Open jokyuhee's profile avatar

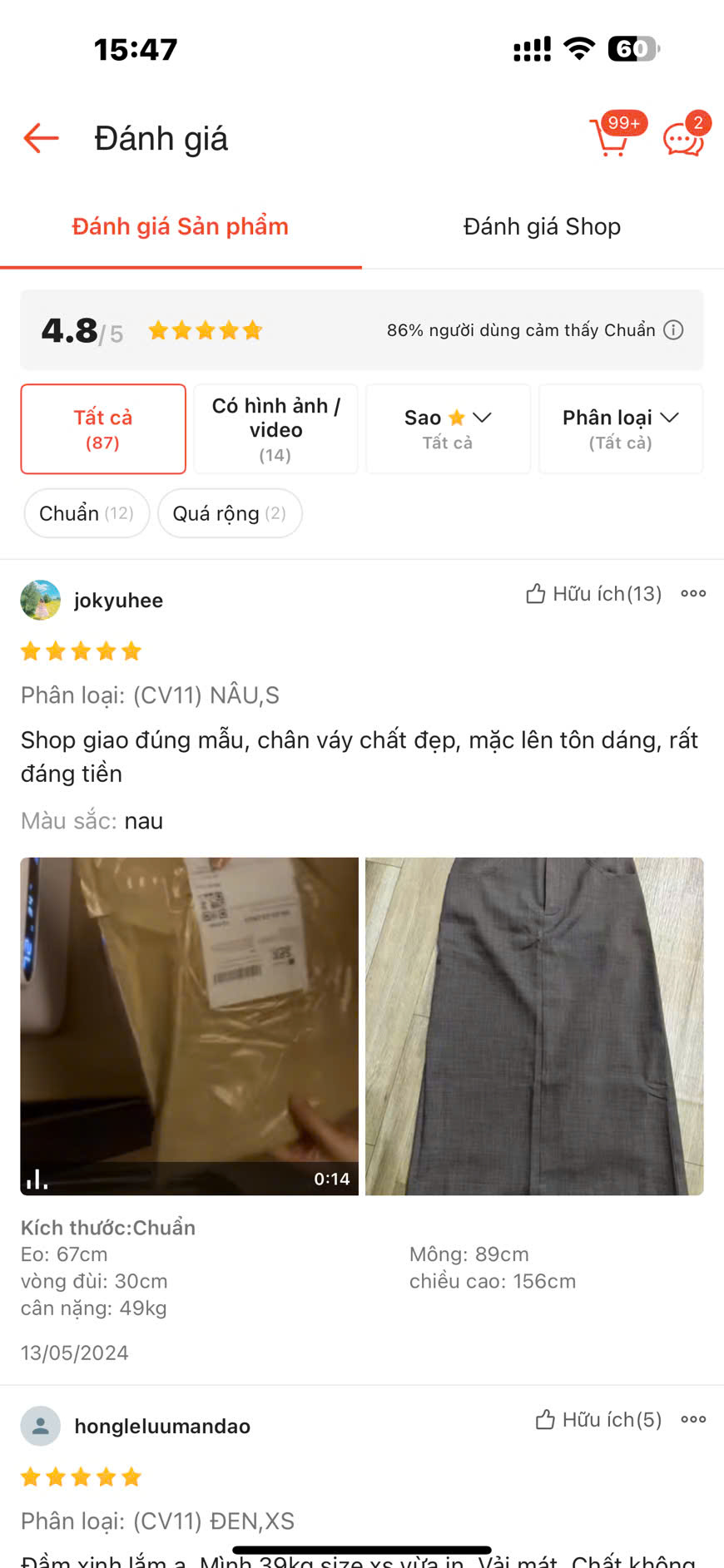click(41, 600)
